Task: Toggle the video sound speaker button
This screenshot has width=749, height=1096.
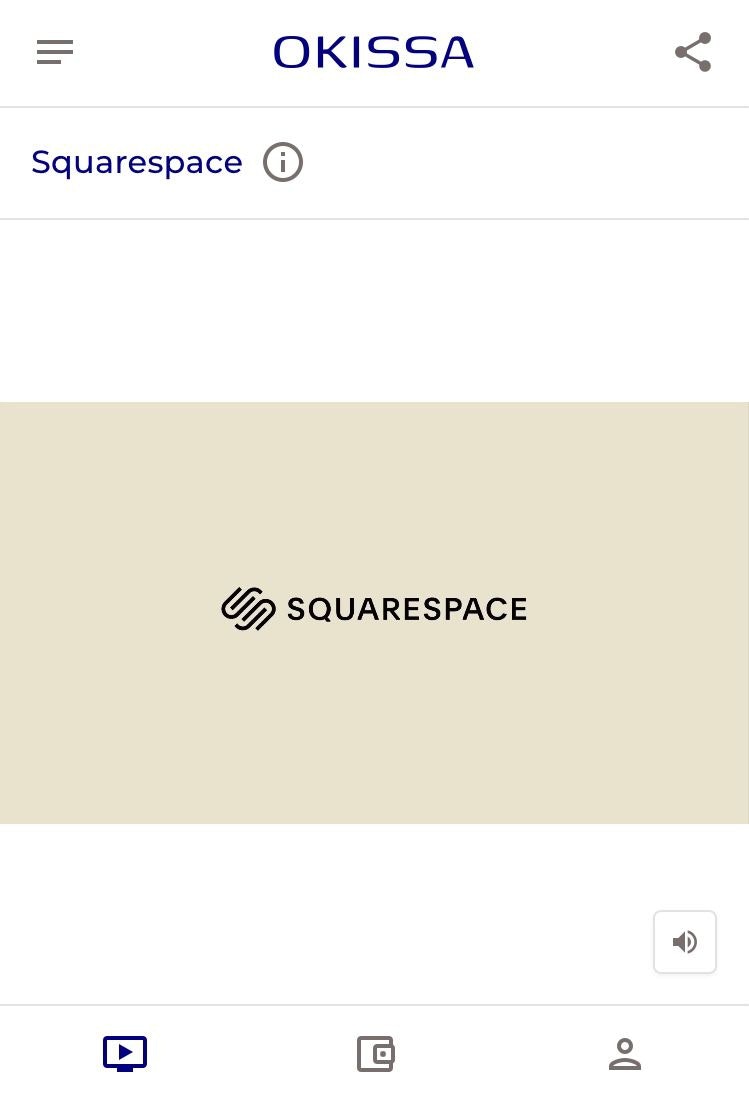Action: click(x=685, y=942)
